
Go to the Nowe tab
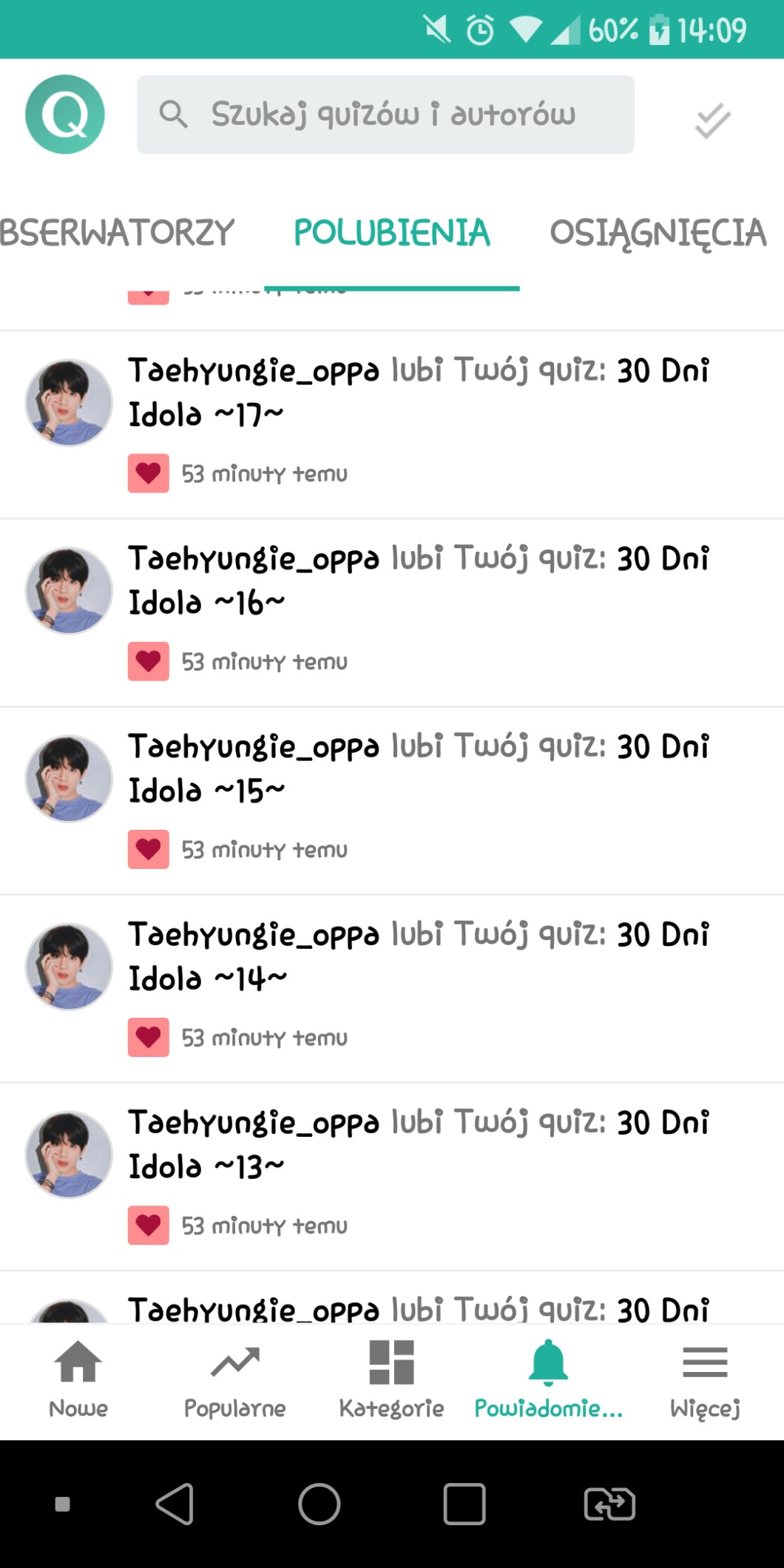78,1379
